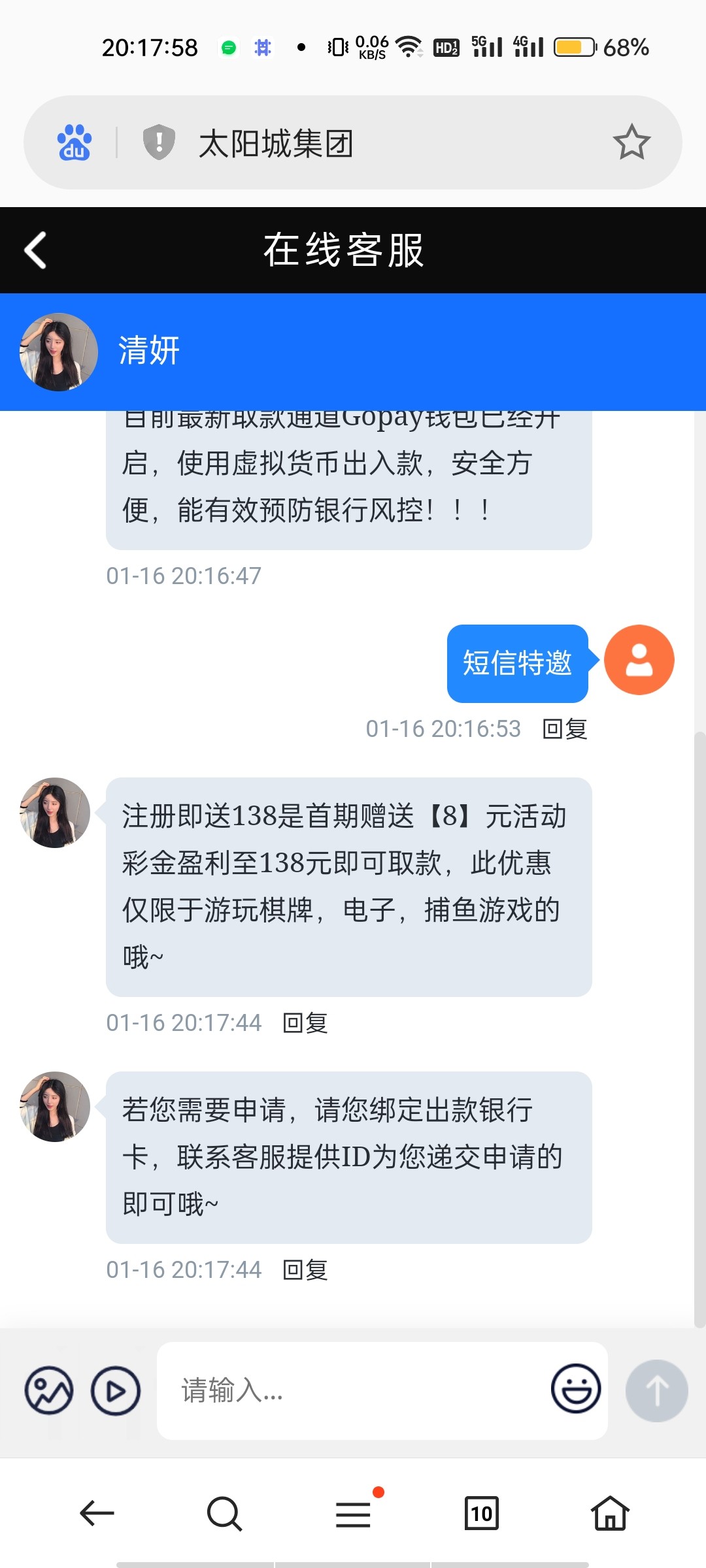Send the message with the arrow button
Image resolution: width=706 pixels, height=1568 pixels.
coord(656,1390)
